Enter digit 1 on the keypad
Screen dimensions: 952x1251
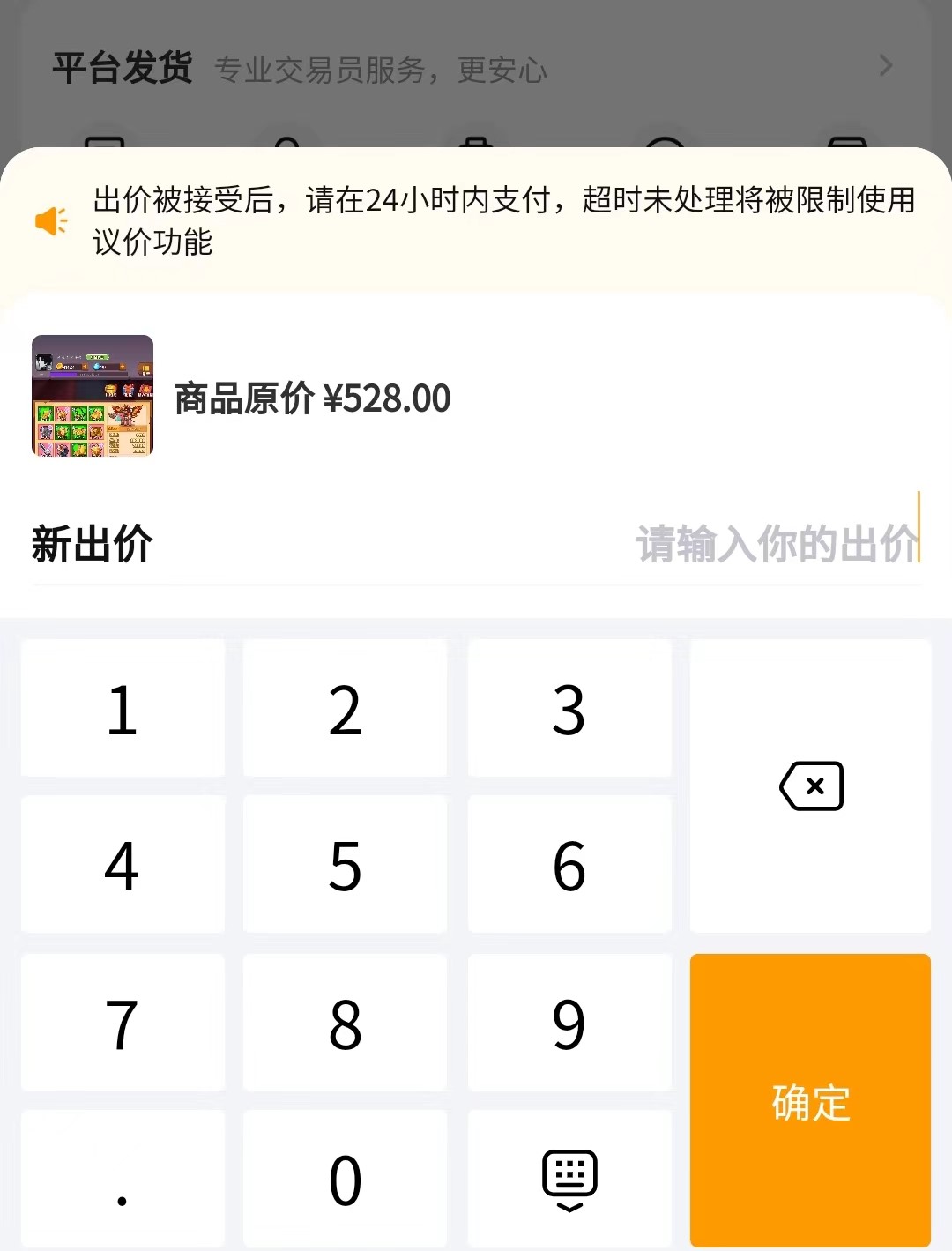(x=123, y=709)
